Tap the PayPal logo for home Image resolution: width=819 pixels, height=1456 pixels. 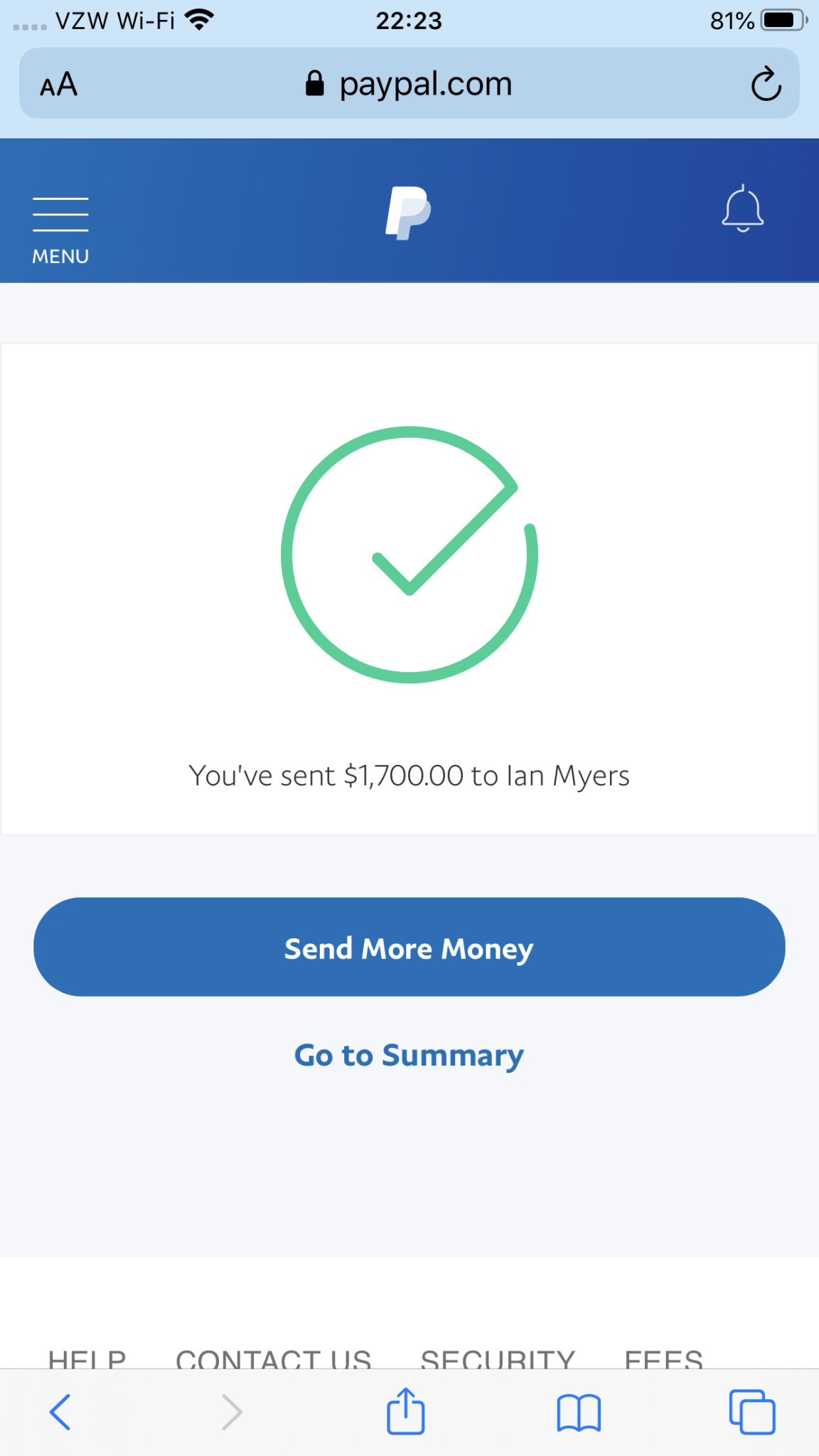click(x=408, y=212)
